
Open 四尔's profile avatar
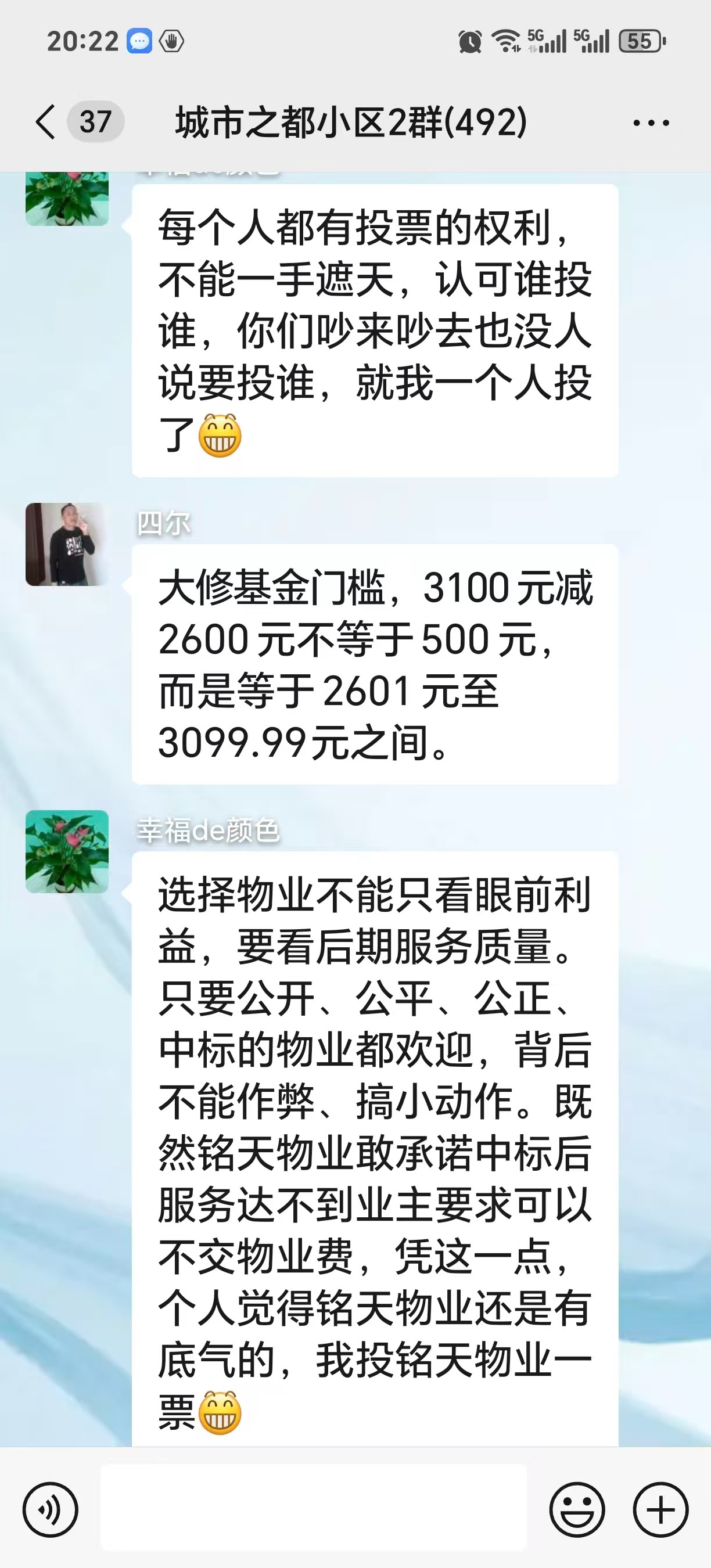tap(67, 544)
